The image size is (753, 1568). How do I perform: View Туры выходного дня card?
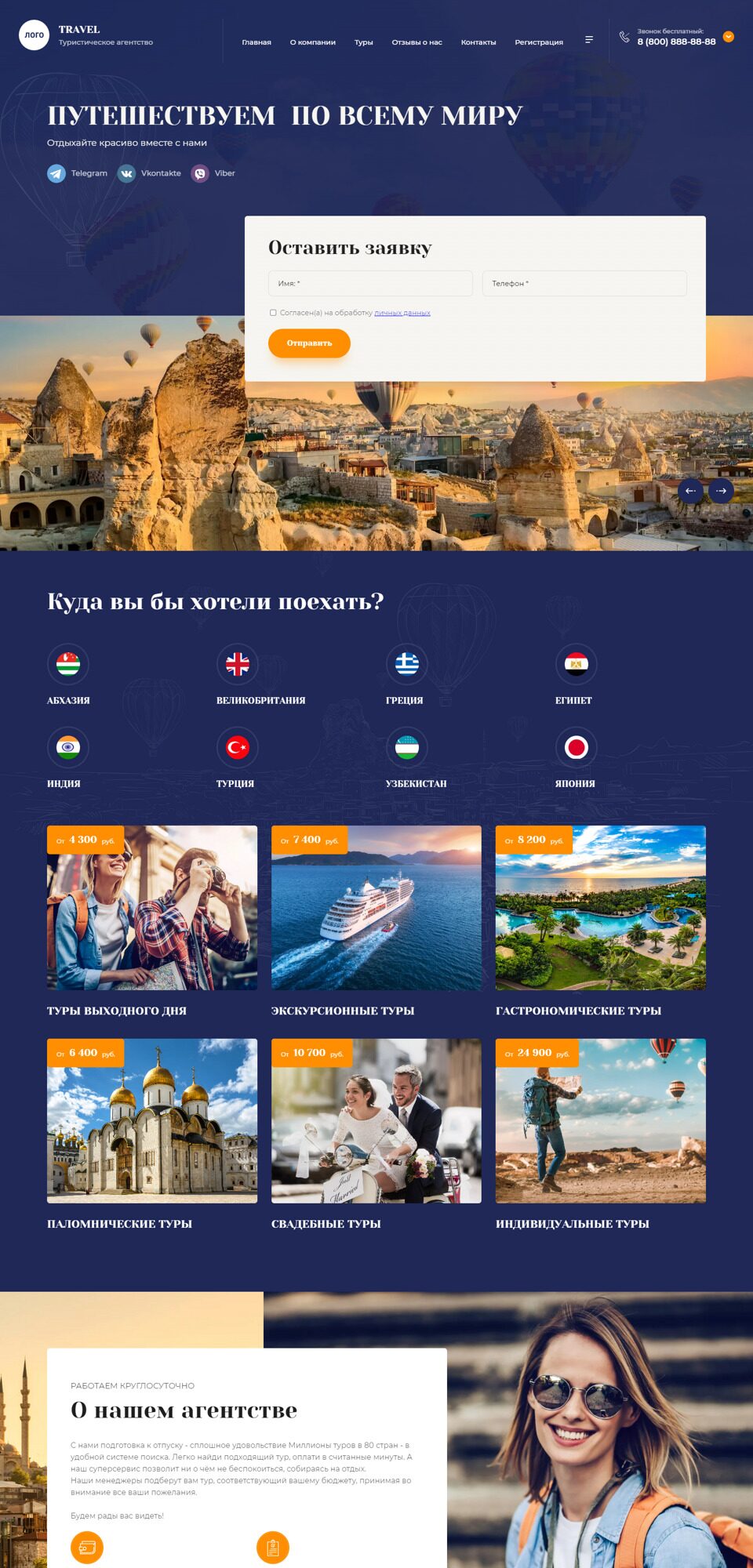click(152, 922)
